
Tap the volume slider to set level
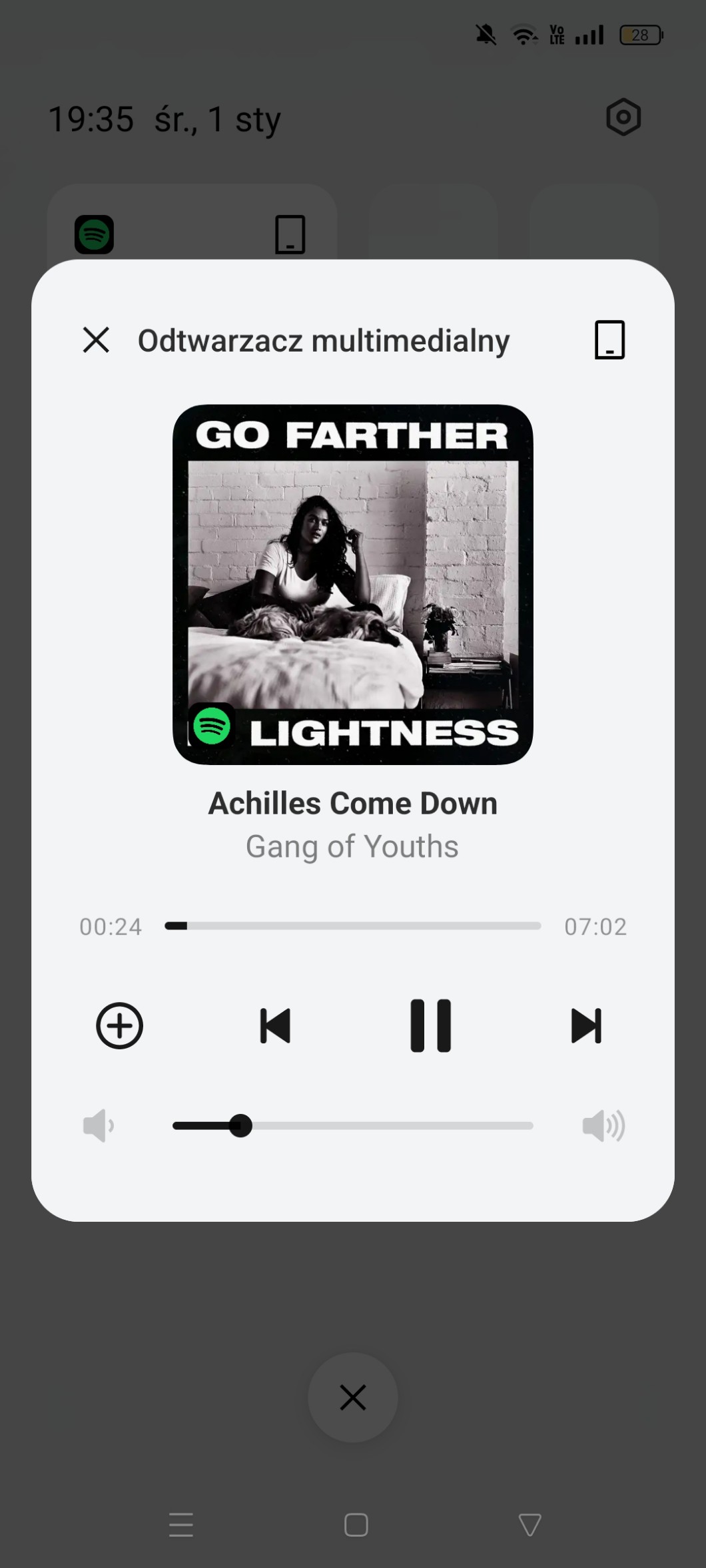[353, 1126]
